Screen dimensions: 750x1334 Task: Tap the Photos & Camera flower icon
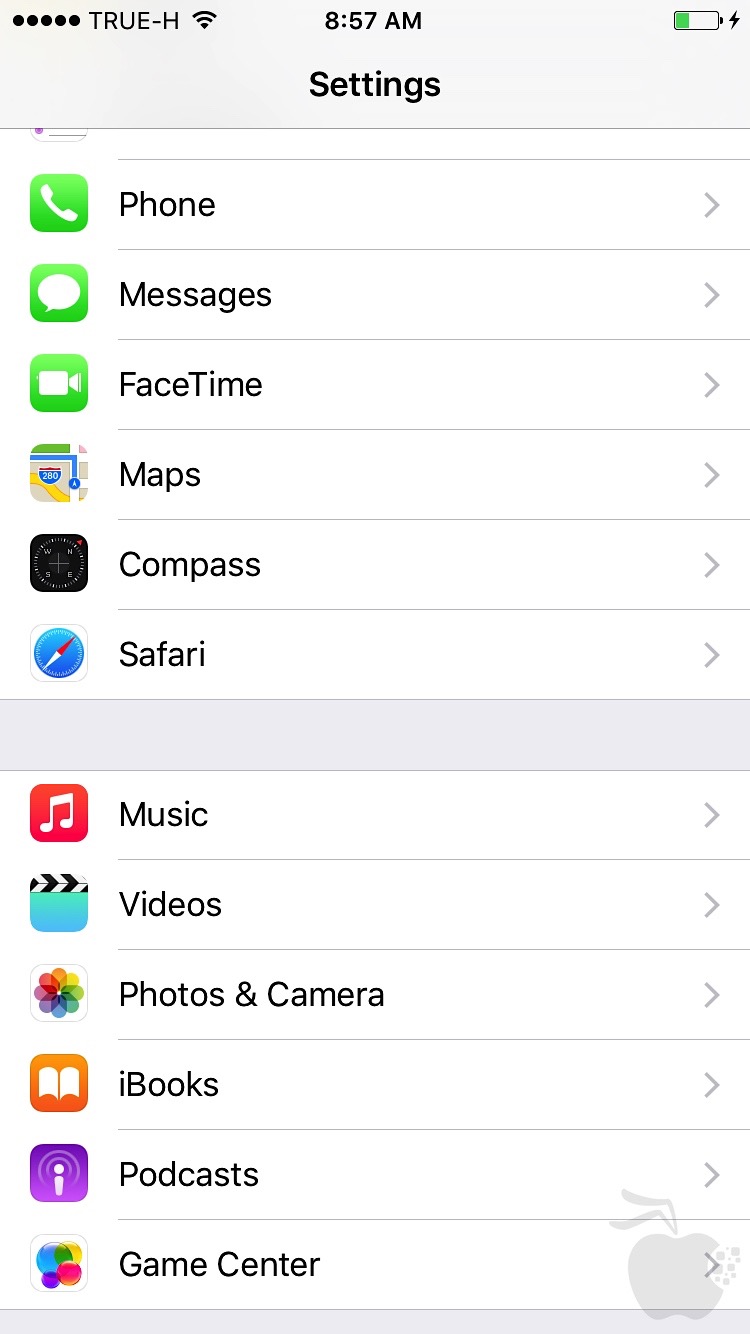(x=58, y=993)
